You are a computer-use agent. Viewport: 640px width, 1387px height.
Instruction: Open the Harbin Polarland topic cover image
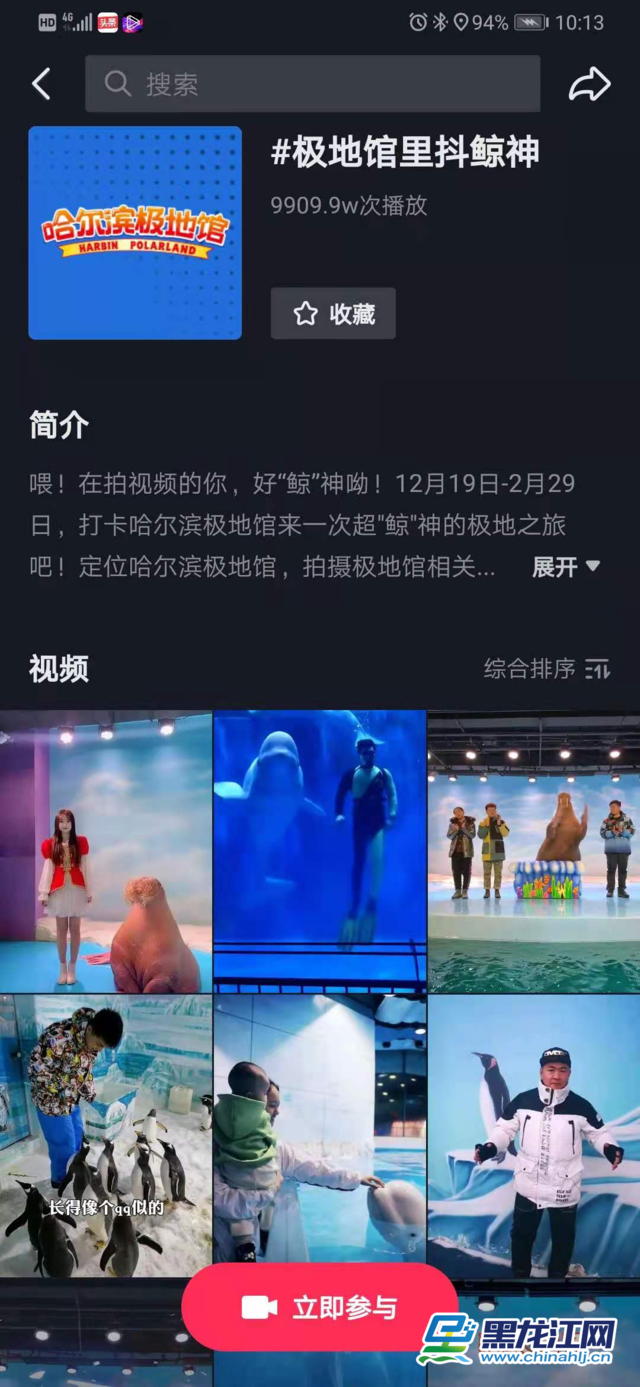point(135,233)
